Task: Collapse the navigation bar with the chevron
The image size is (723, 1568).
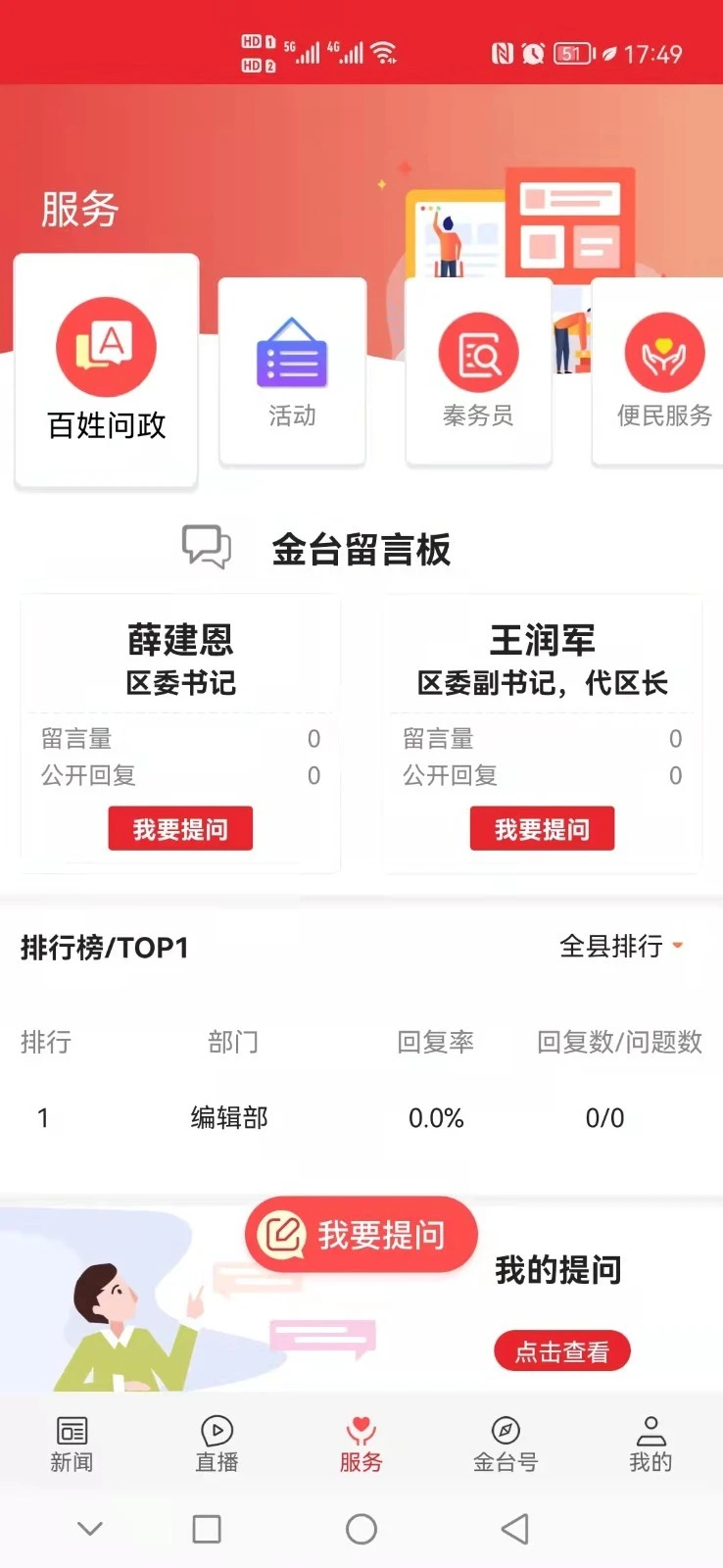Action: click(89, 1528)
